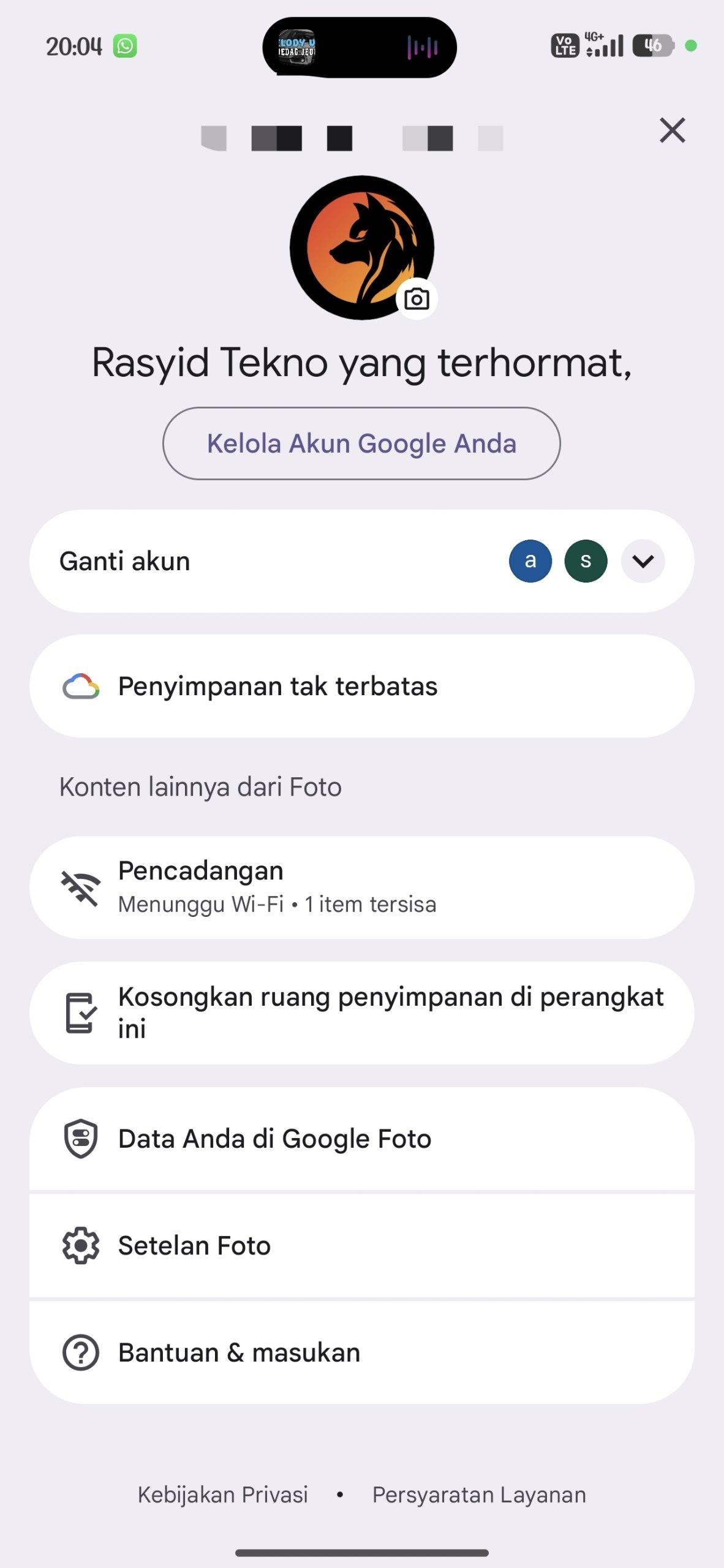This screenshot has height=1568, width=724.
Task: Switch to the blue 'a' account
Action: coord(530,561)
